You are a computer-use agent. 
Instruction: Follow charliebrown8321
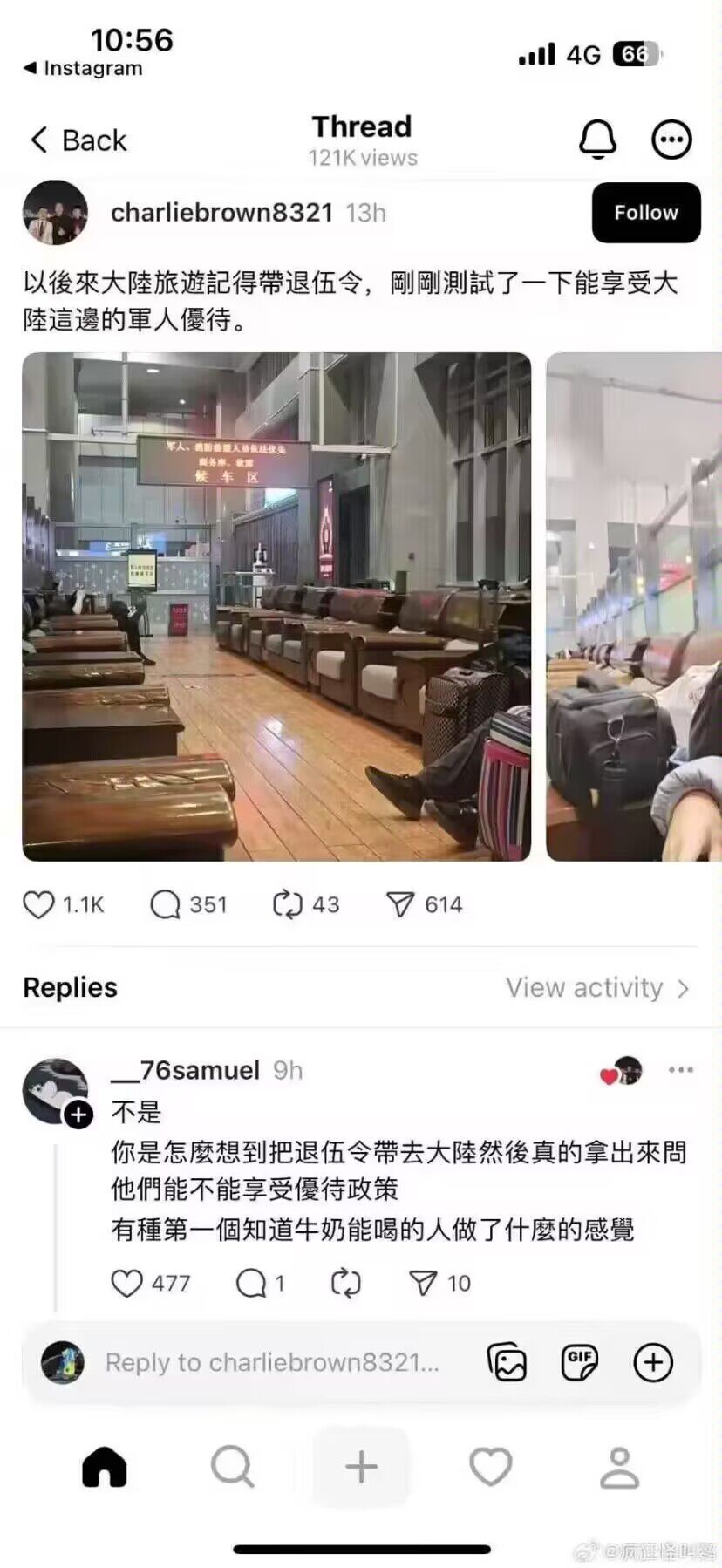coord(646,213)
